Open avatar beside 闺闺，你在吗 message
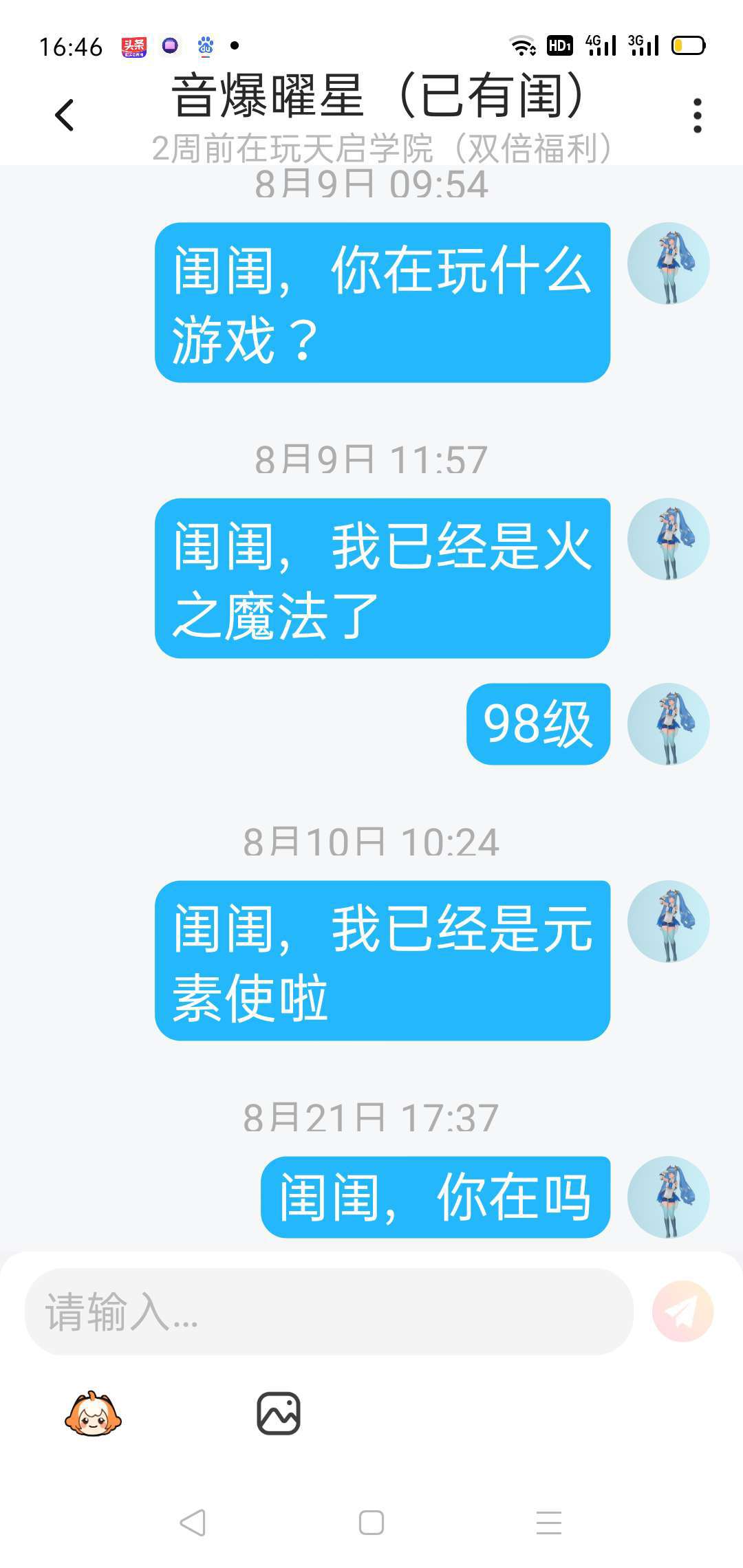The height and width of the screenshot is (1568, 743). coord(668,1197)
